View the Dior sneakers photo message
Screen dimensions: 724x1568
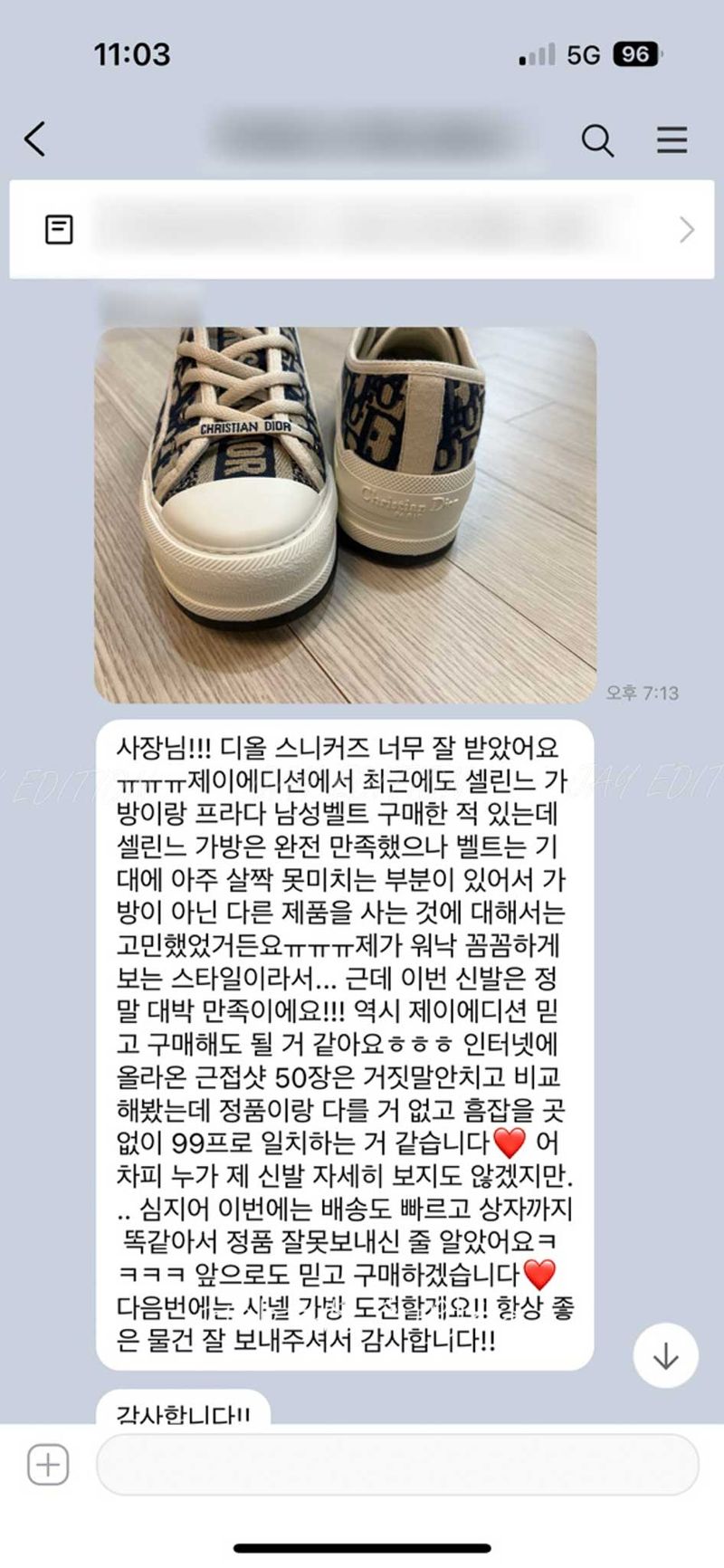tap(346, 514)
